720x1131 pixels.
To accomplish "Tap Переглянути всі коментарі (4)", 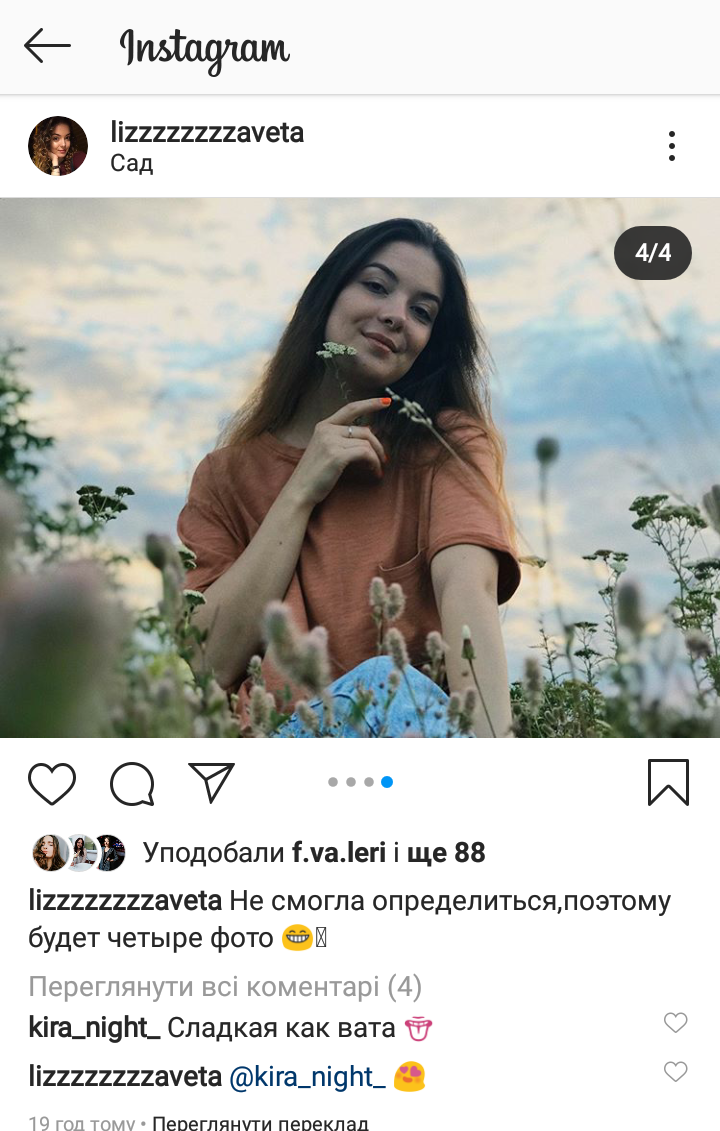I will [225, 988].
